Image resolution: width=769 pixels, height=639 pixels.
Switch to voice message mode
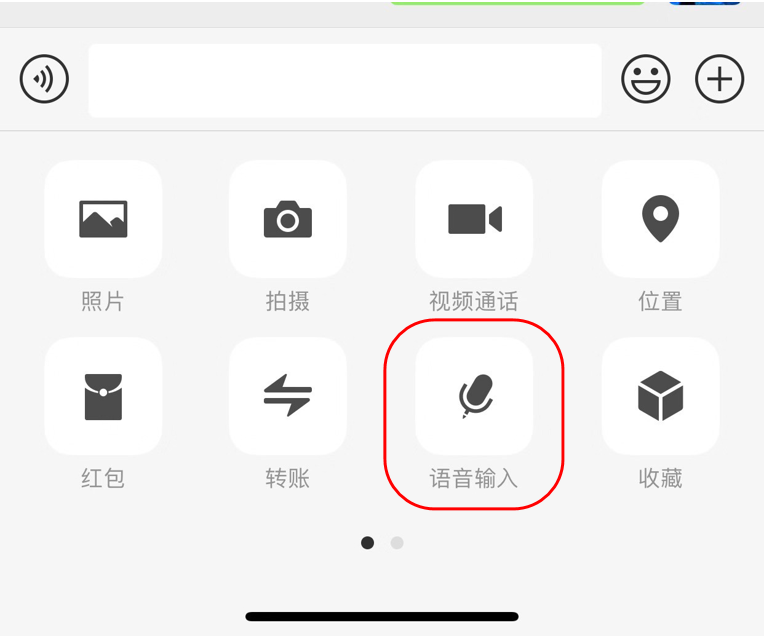(45, 80)
